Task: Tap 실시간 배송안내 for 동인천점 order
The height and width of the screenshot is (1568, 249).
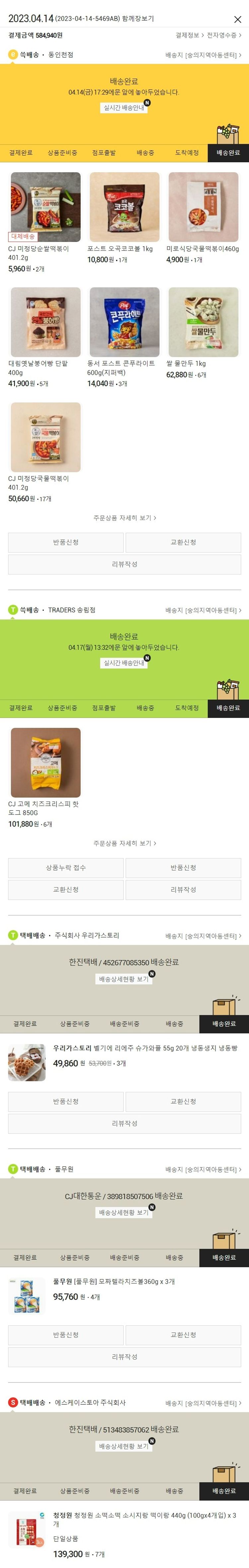Action: point(124,108)
